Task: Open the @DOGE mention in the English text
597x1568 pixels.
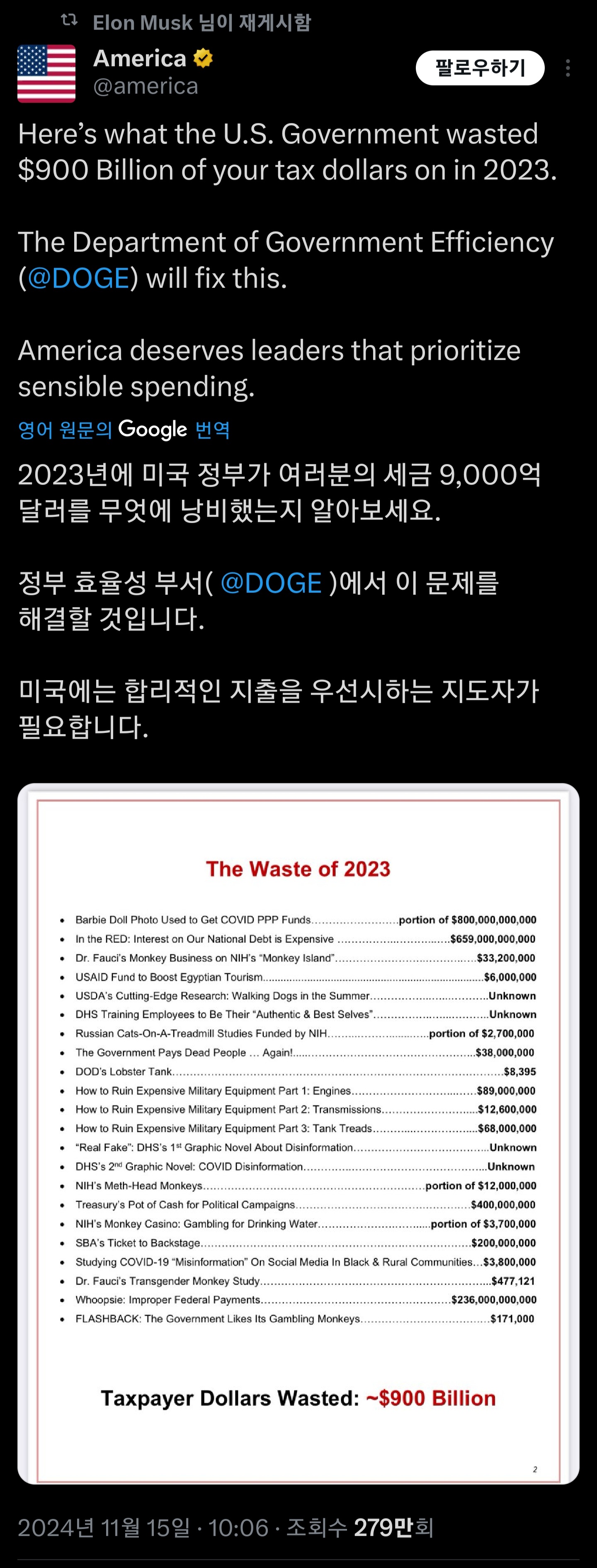Action: coord(78,278)
